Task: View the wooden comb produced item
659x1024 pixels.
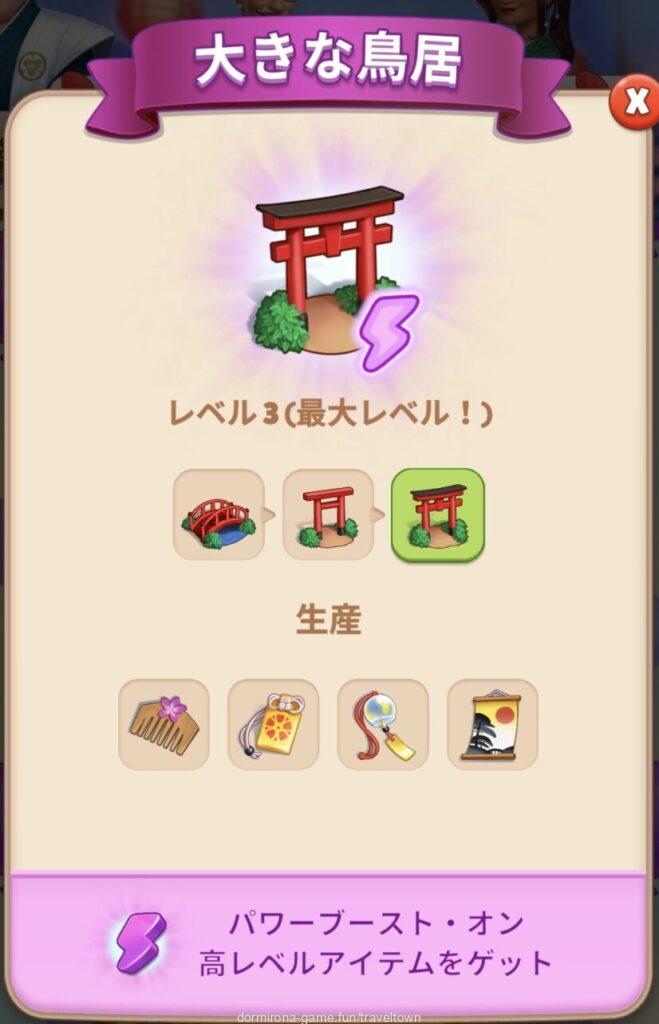Action: (164, 725)
